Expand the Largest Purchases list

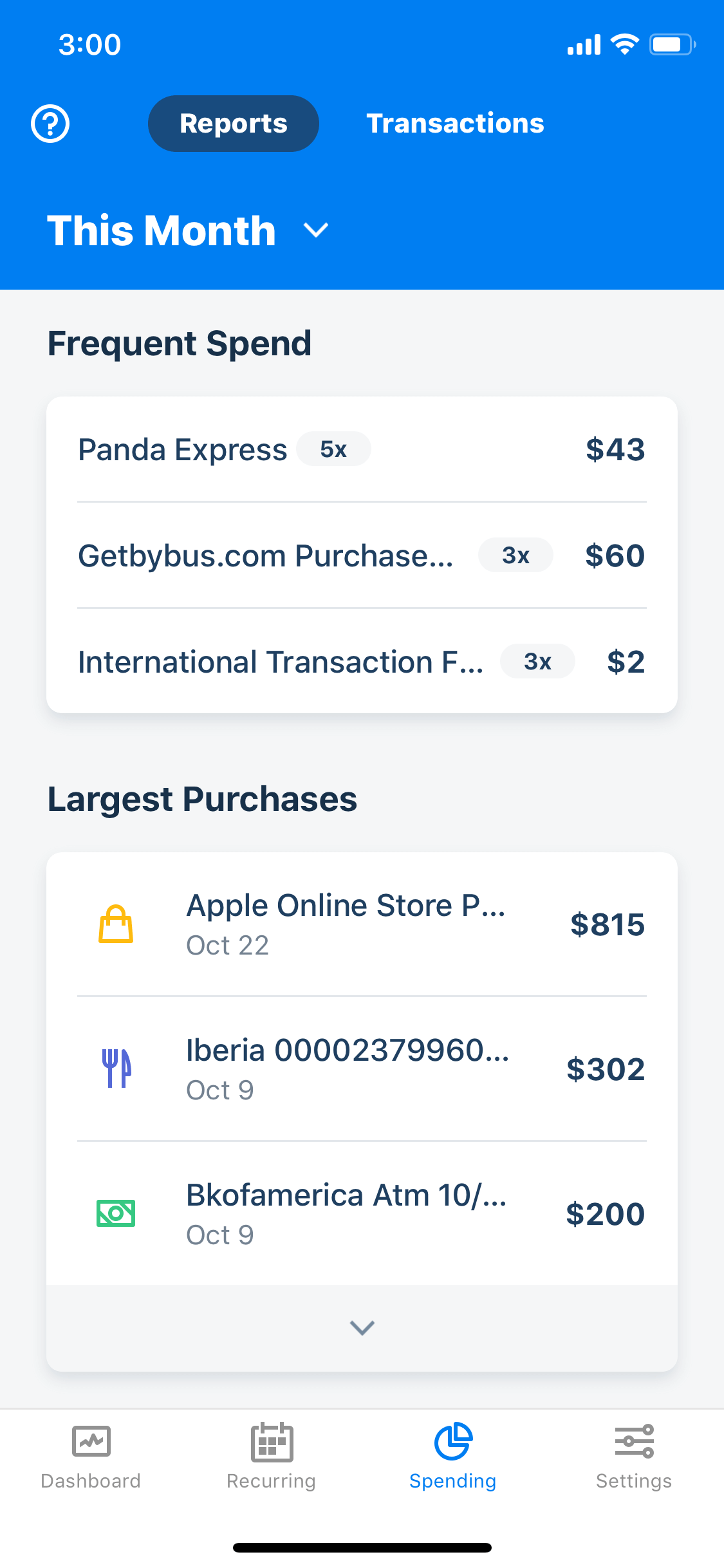pyautogui.click(x=362, y=1327)
